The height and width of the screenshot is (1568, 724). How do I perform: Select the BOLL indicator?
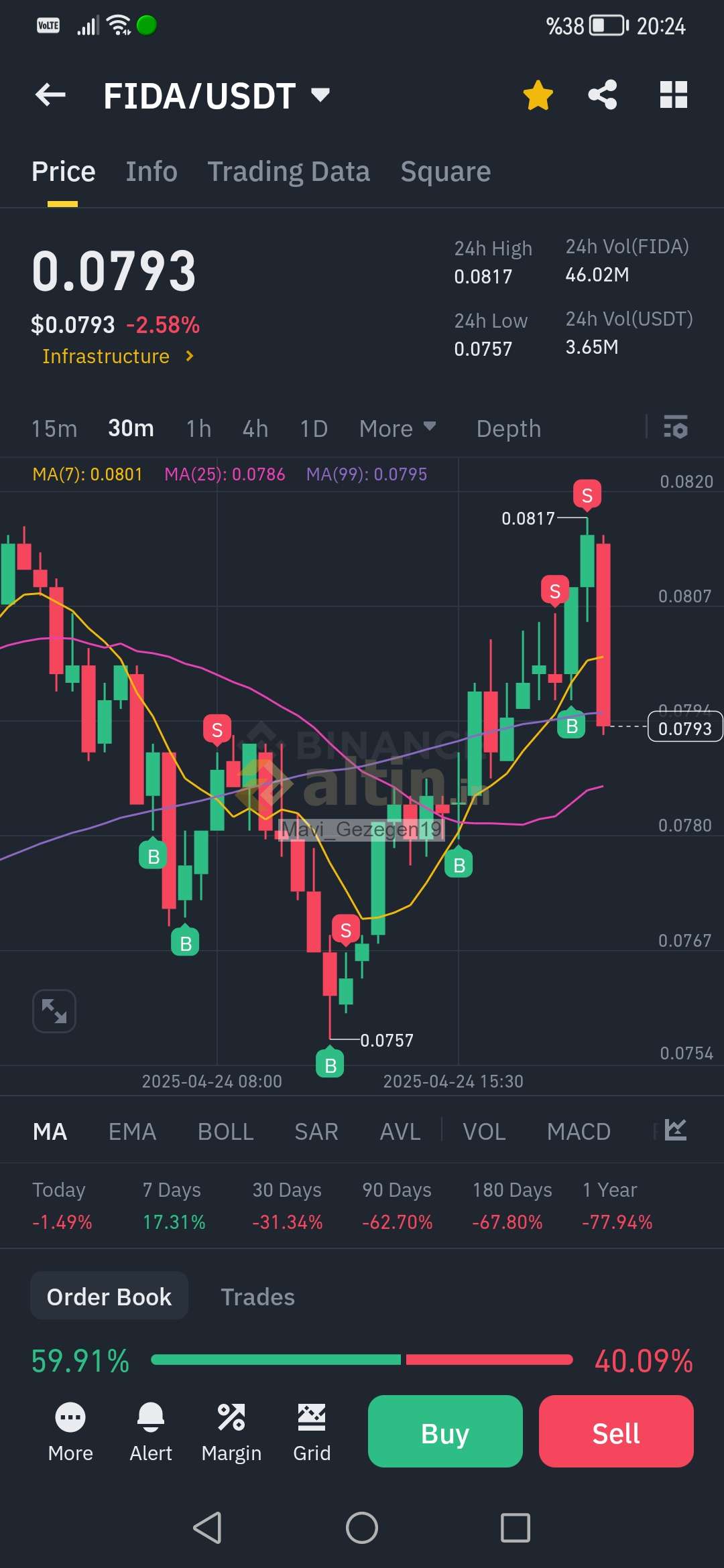pos(225,1132)
